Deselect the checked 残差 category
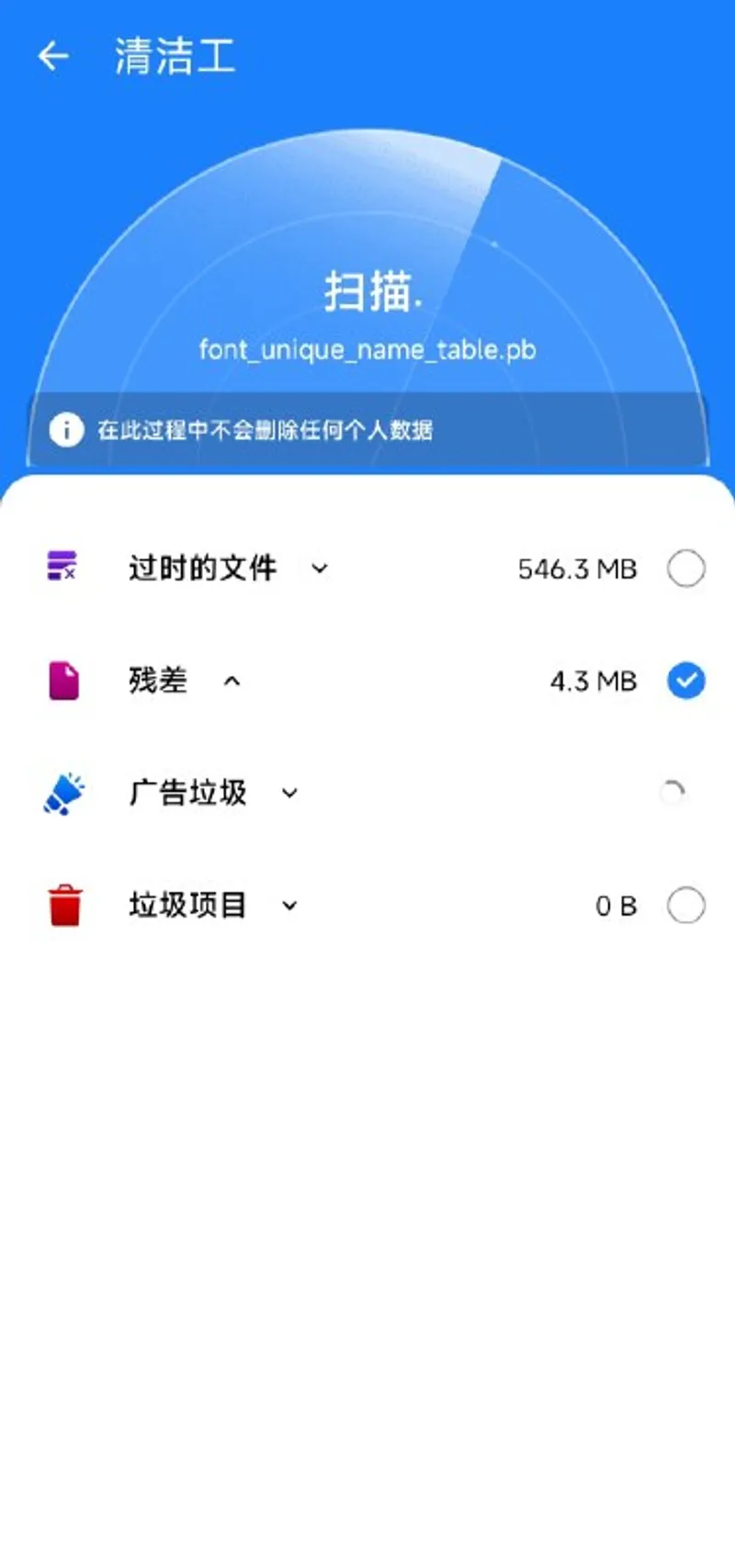This screenshot has width=735, height=1568. click(x=685, y=681)
